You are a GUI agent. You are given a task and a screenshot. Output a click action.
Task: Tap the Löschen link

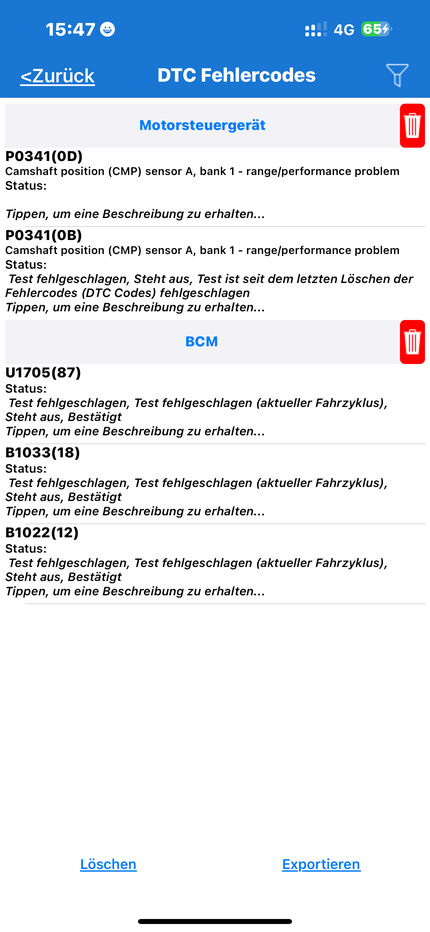click(108, 864)
